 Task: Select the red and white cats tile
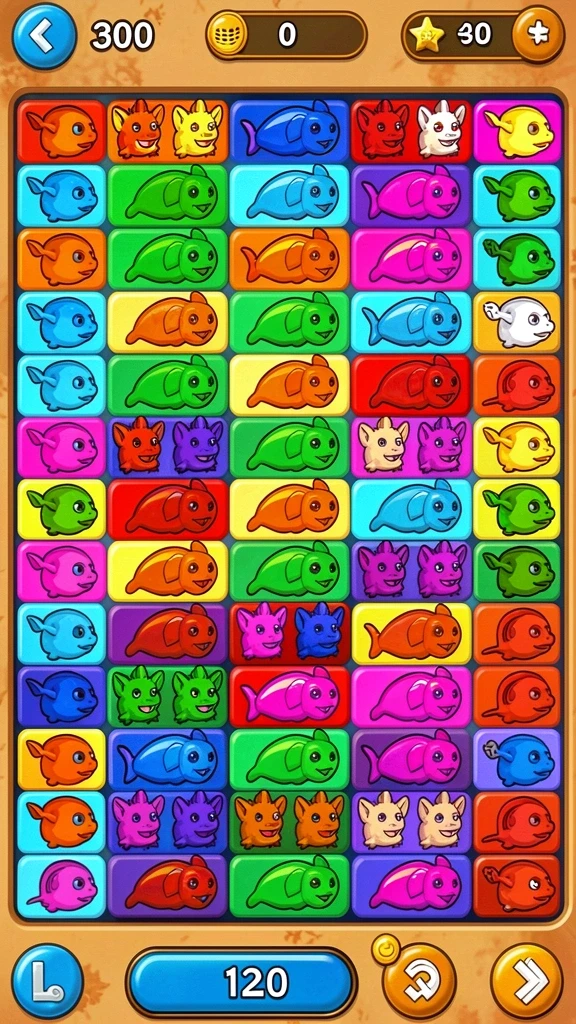pyautogui.click(x=411, y=131)
